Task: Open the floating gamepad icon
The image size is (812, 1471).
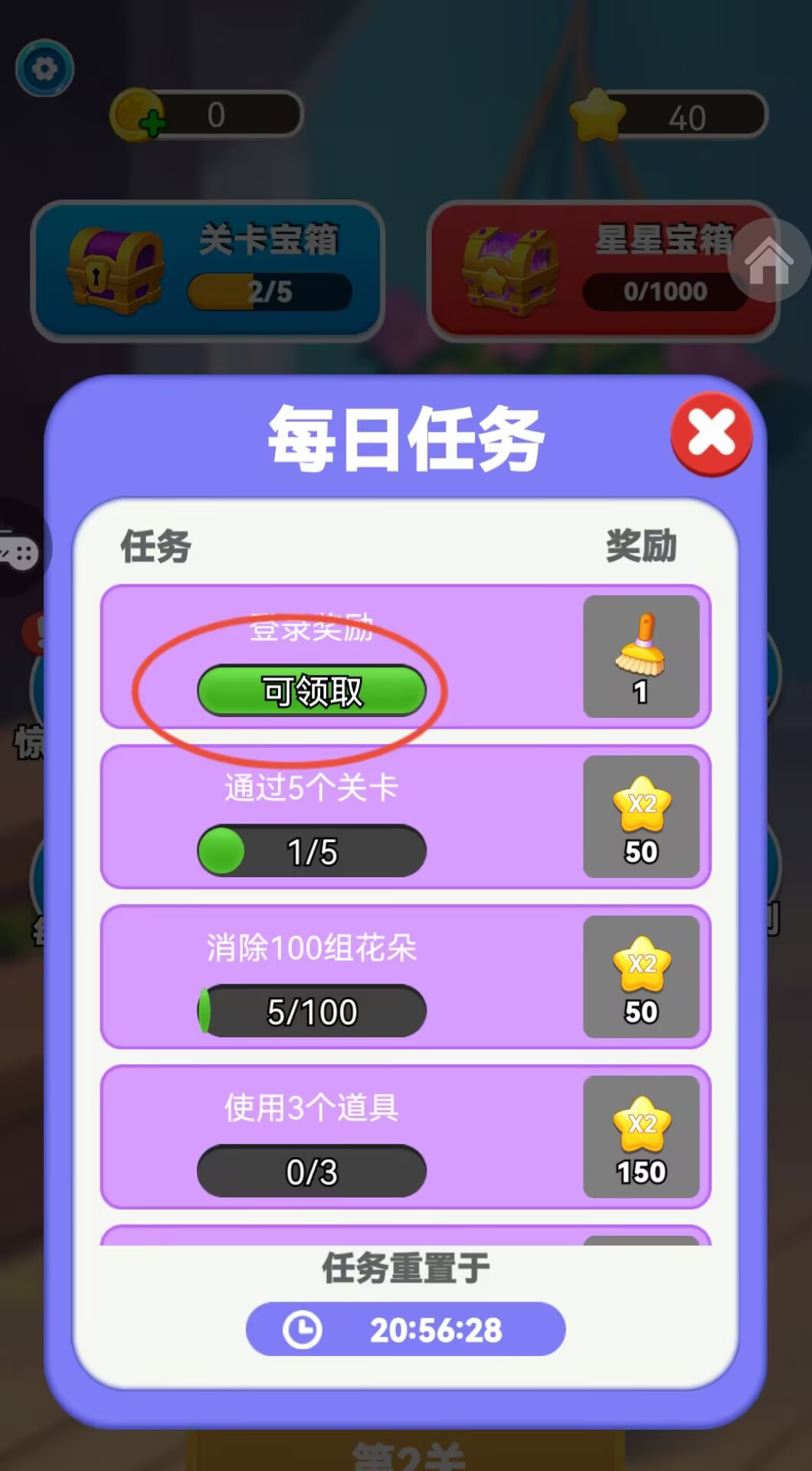Action: 18,548
